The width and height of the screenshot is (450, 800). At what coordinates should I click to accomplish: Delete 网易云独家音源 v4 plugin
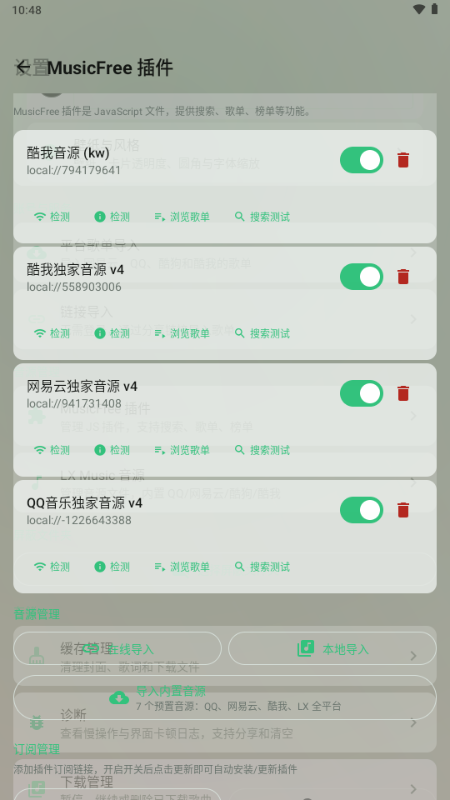pyautogui.click(x=403, y=393)
